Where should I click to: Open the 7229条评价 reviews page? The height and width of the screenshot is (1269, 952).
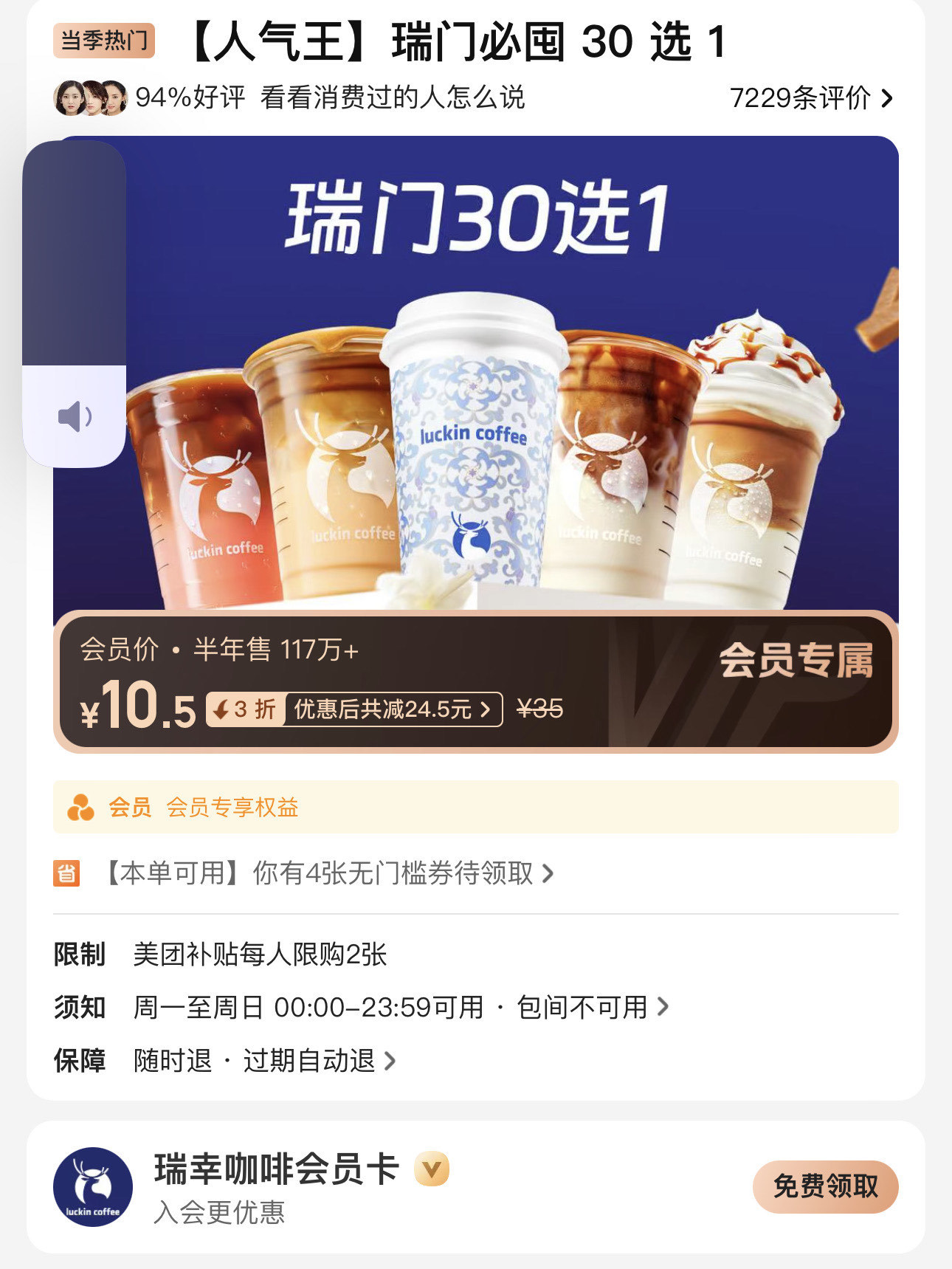(810, 98)
